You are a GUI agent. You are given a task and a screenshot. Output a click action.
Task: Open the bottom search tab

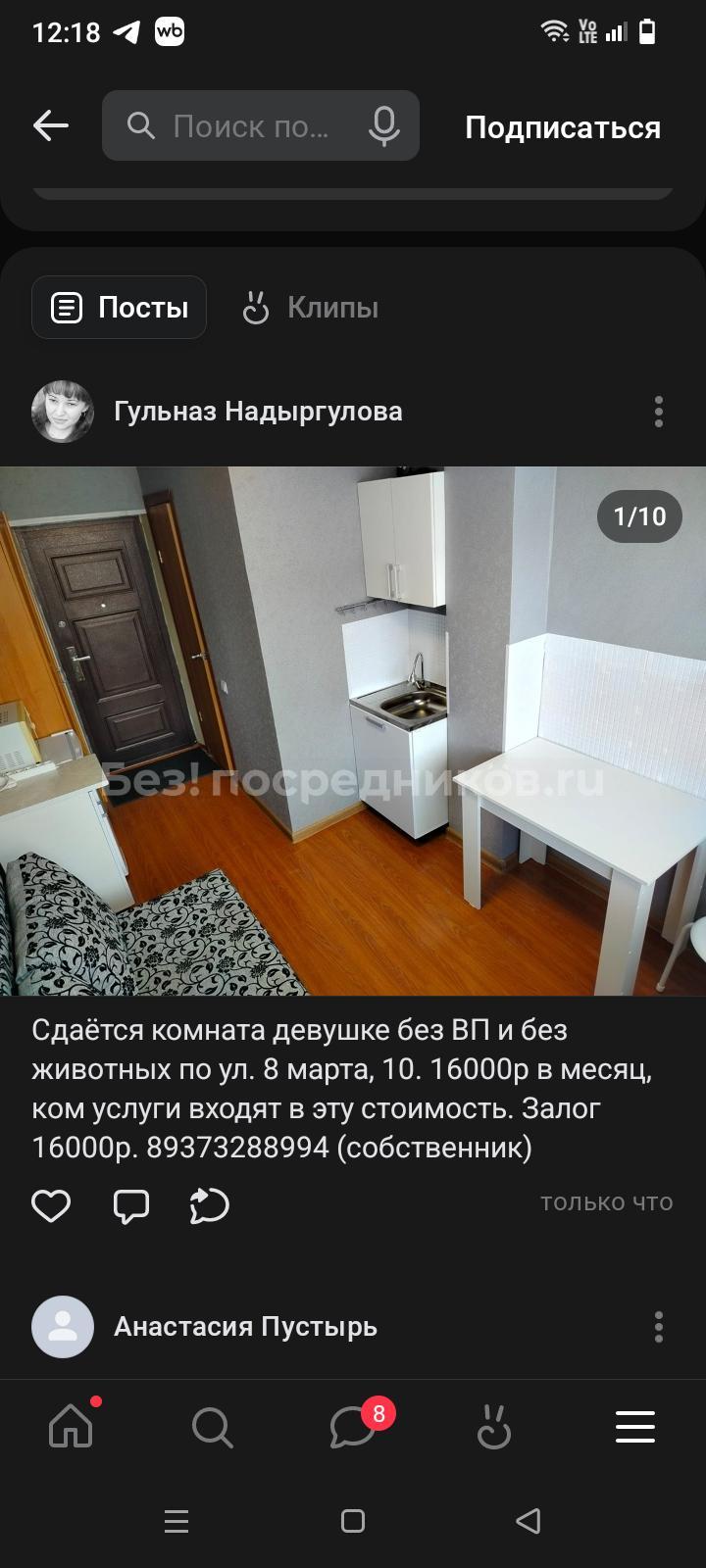tap(212, 1427)
